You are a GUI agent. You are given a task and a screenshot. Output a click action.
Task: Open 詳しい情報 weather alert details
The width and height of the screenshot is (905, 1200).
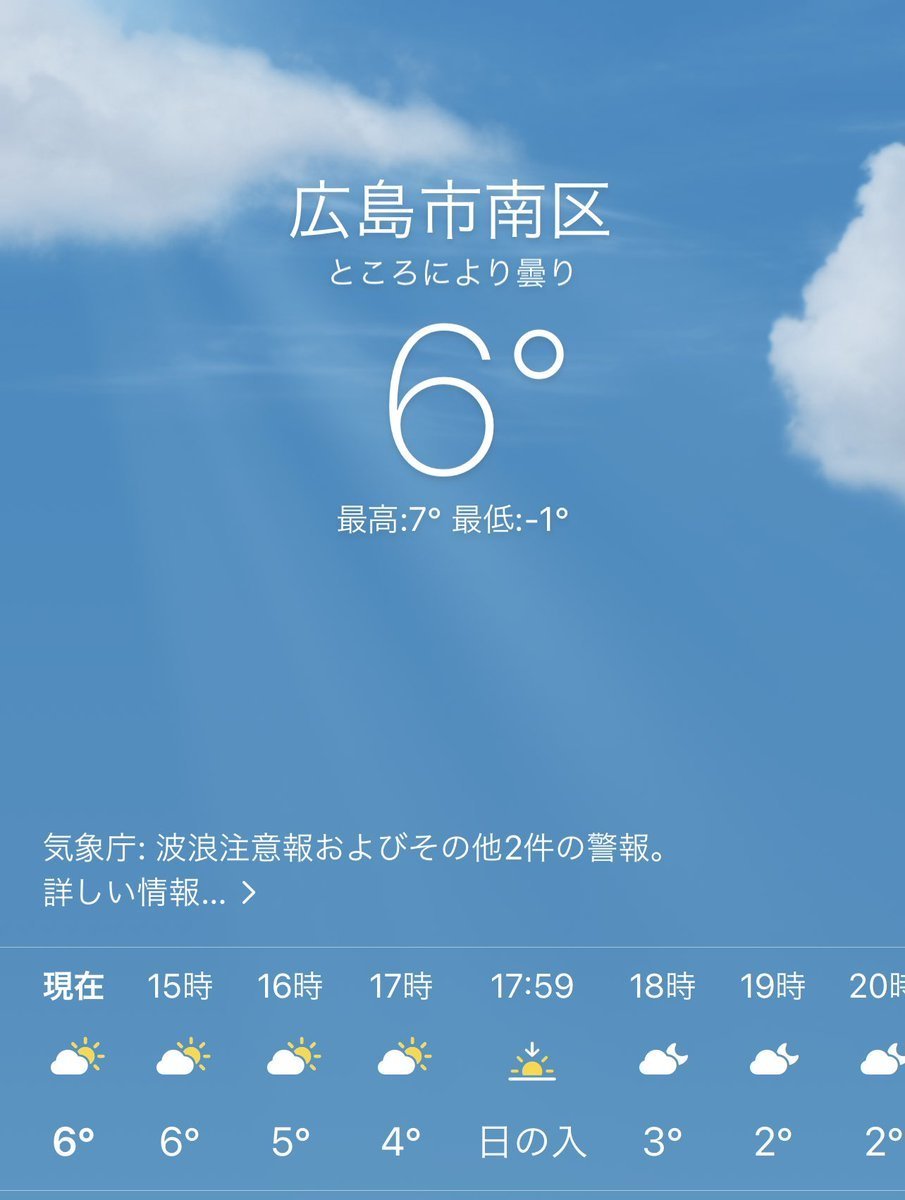tap(150, 892)
